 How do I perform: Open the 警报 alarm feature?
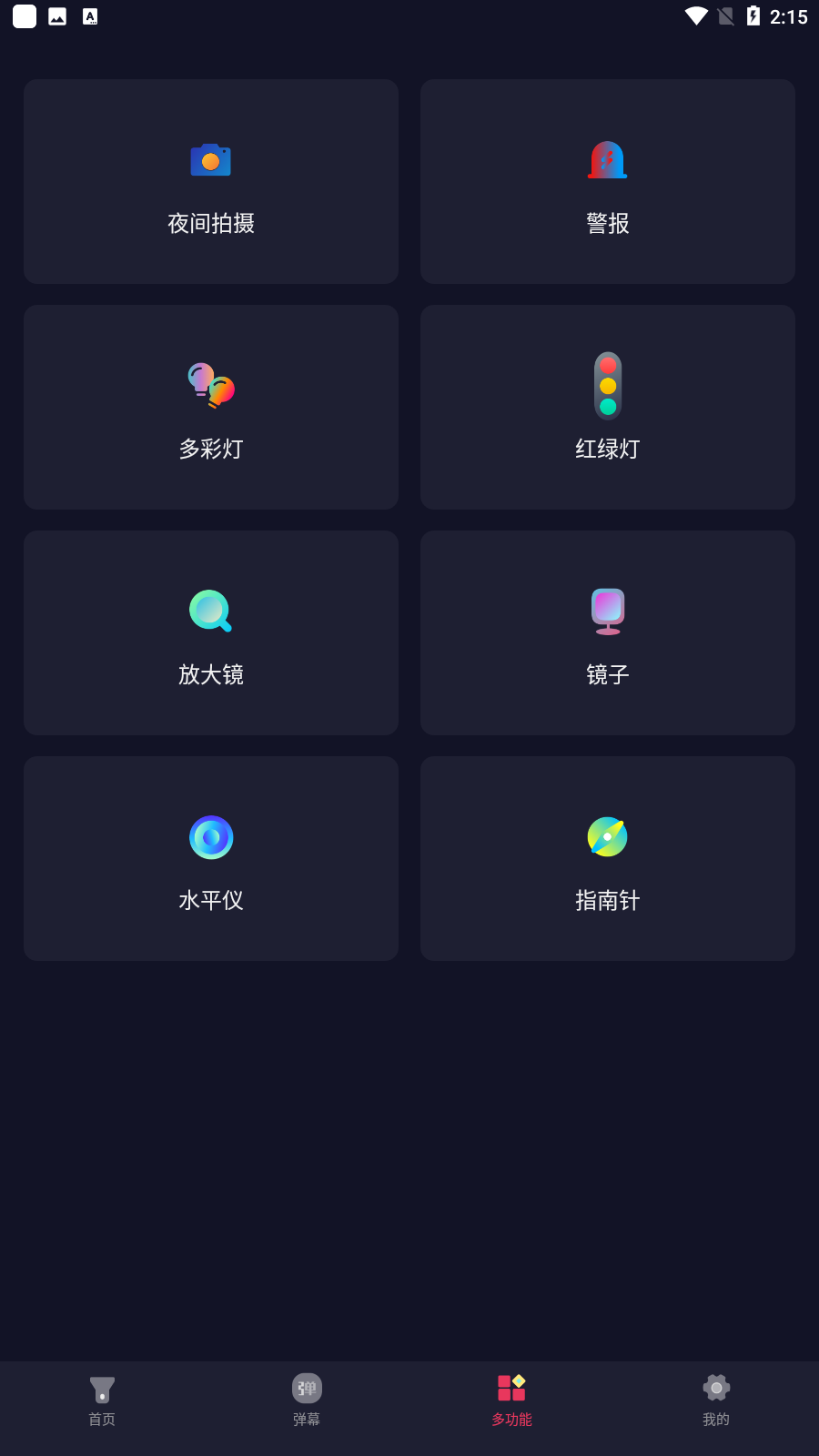[608, 181]
